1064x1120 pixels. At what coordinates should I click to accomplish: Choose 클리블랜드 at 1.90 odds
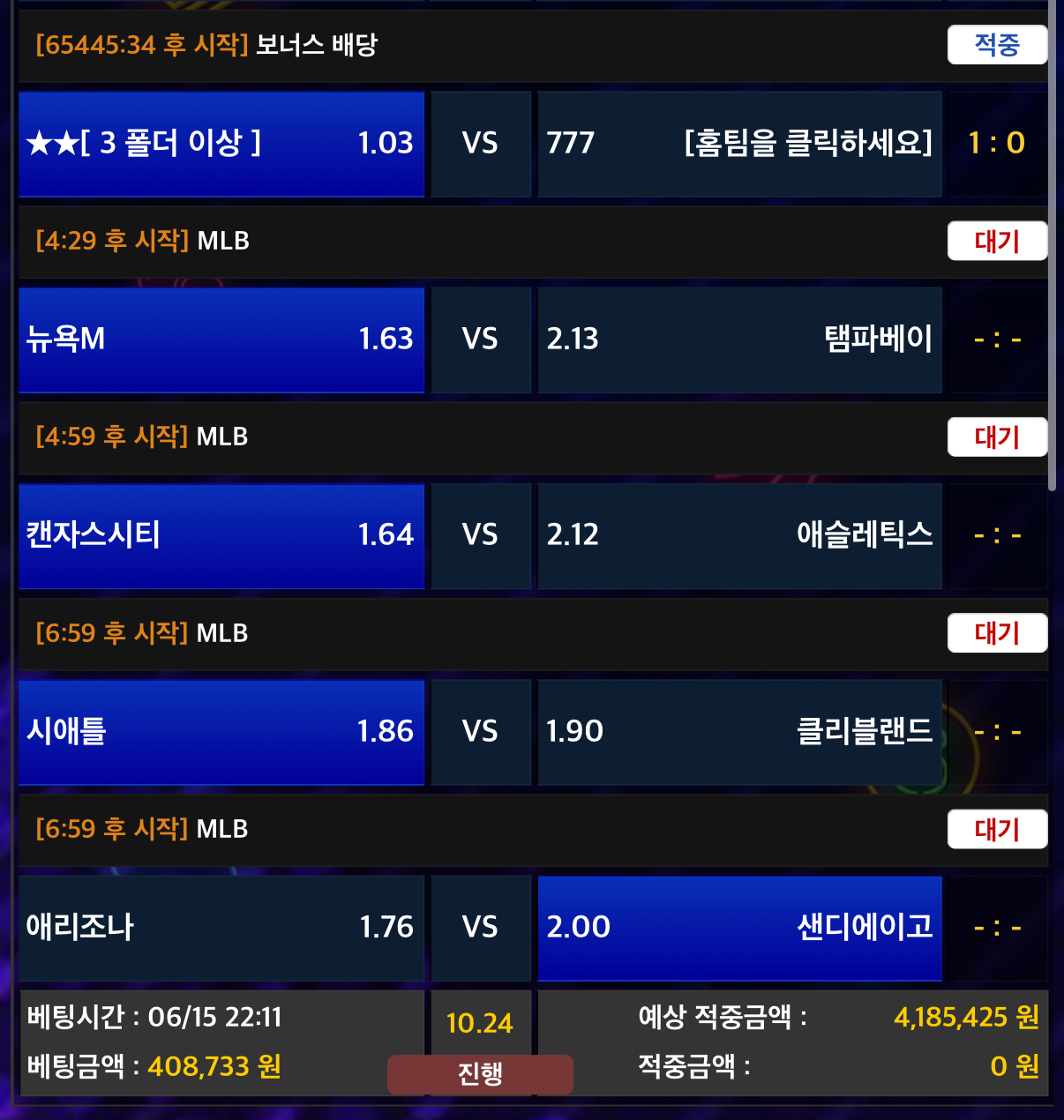[x=739, y=731]
